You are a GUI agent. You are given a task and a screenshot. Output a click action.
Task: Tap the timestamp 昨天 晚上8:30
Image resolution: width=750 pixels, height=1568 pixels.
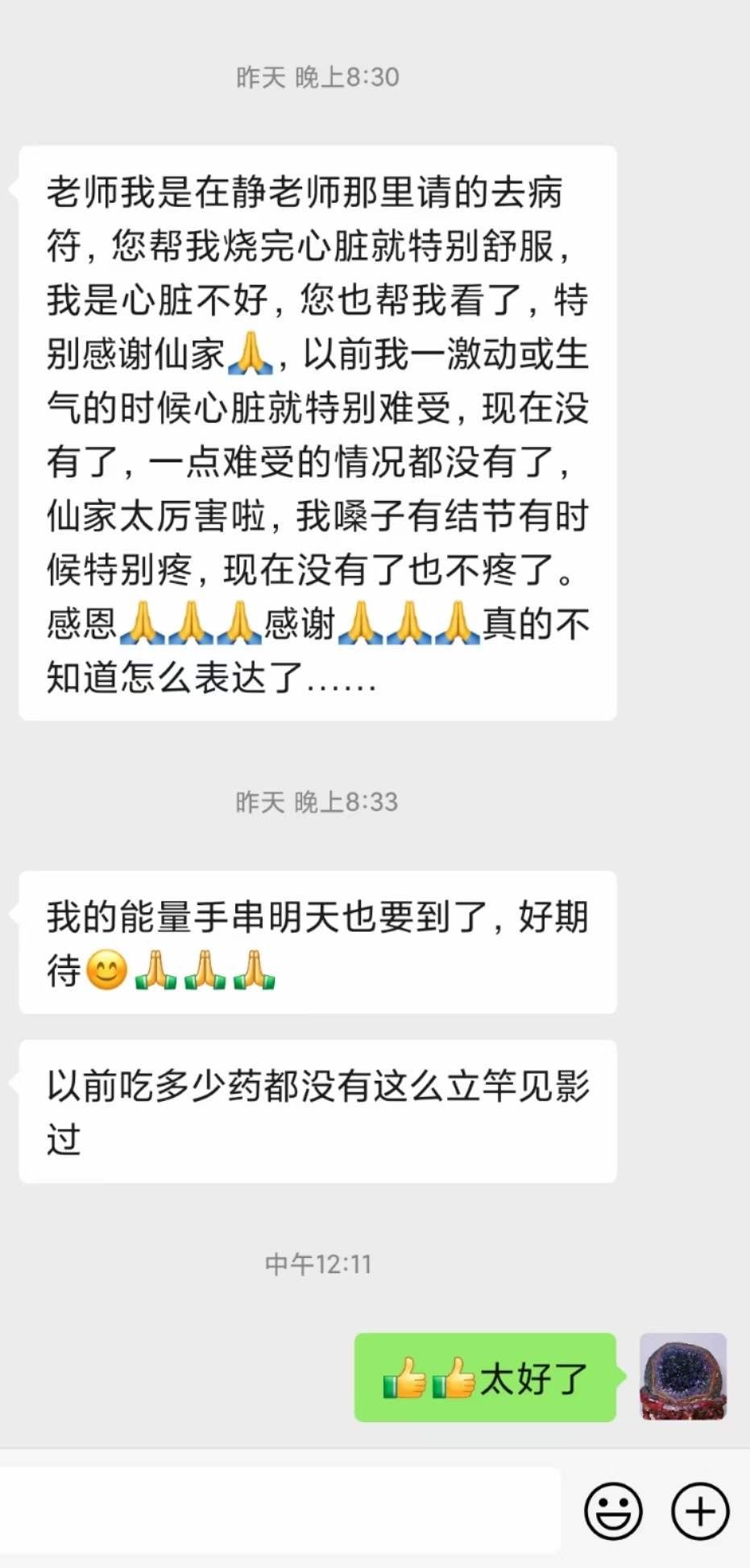click(x=317, y=77)
